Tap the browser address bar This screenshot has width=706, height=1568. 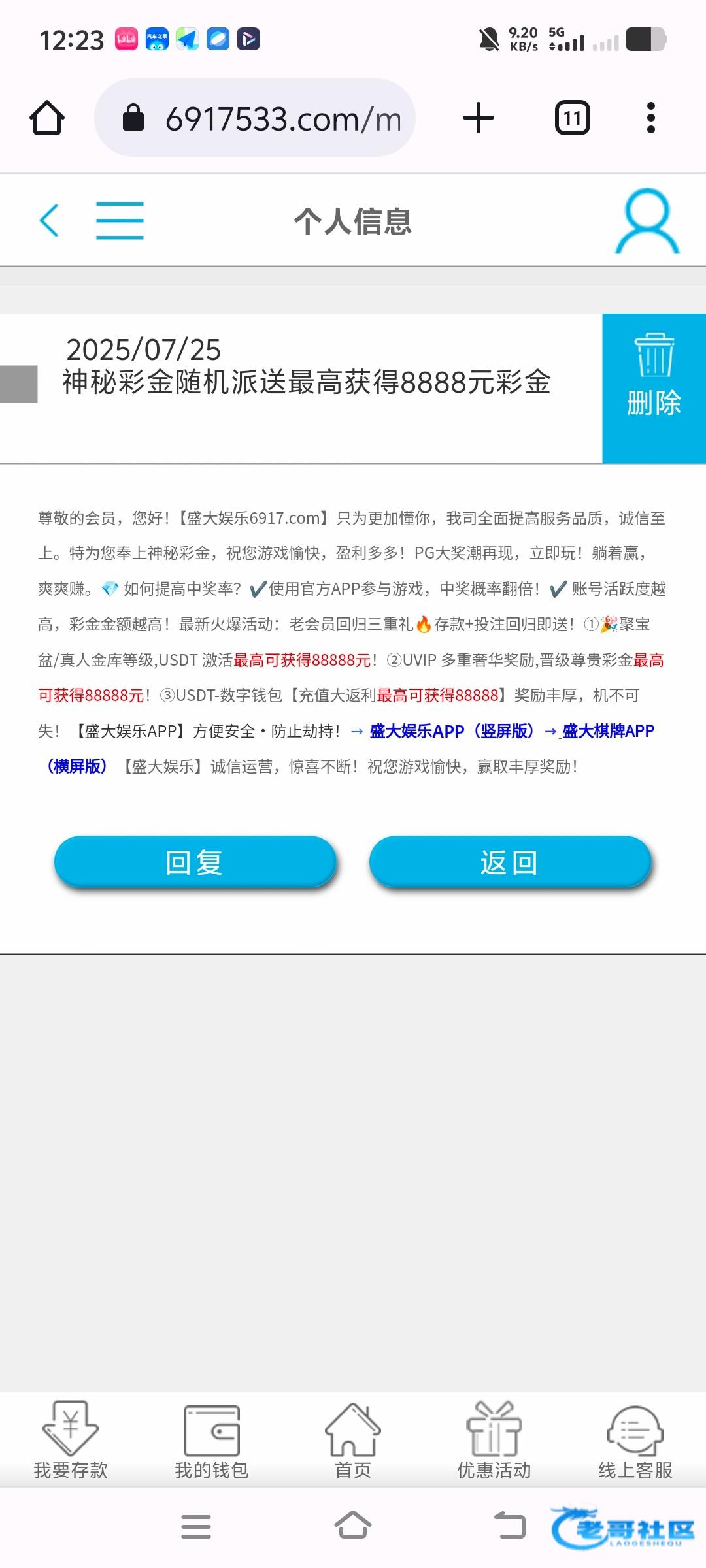(255, 118)
